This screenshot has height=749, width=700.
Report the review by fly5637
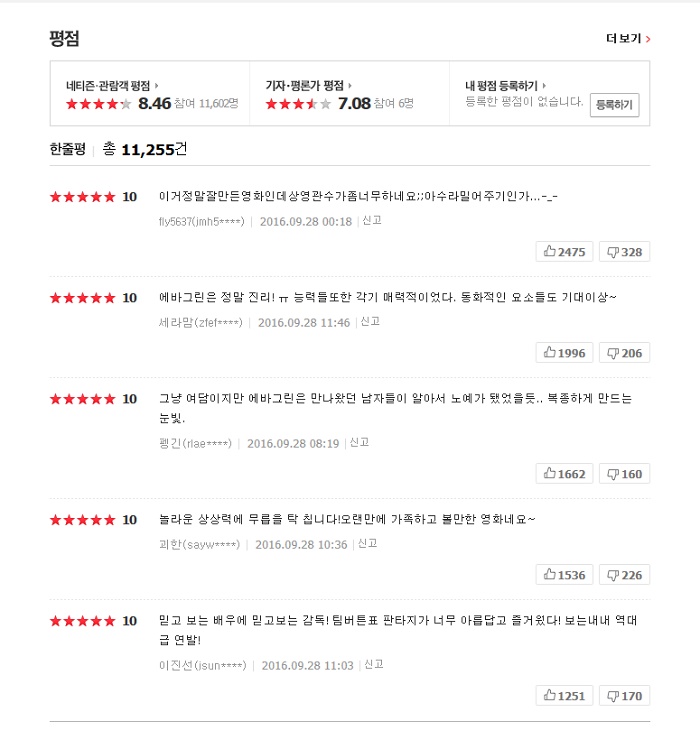(x=371, y=221)
